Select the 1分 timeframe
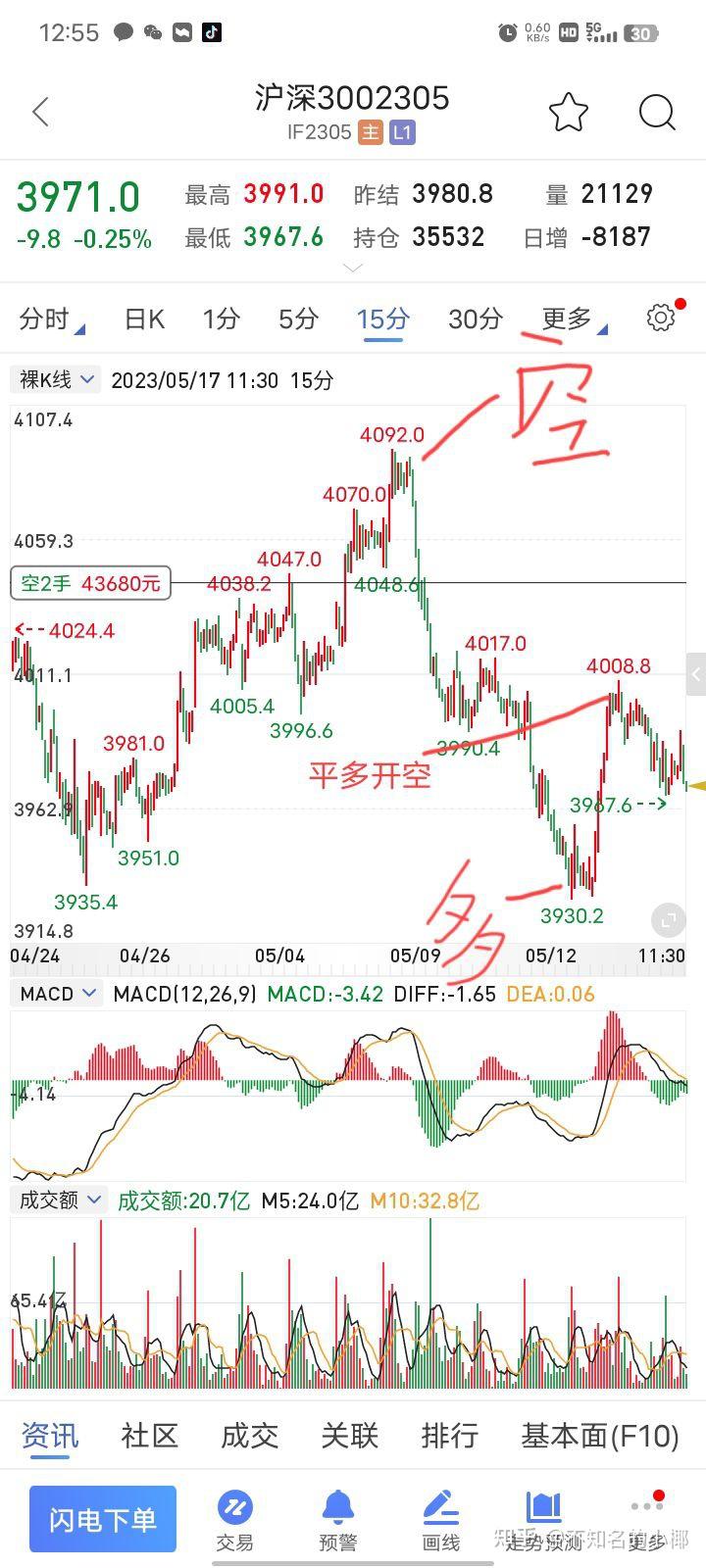The height and width of the screenshot is (1568, 706). (x=221, y=318)
